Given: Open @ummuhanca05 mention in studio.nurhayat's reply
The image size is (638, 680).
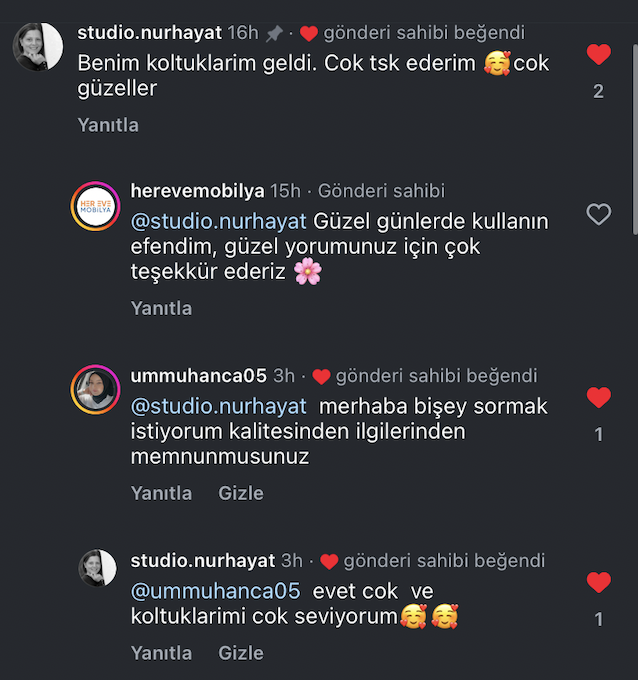Looking at the screenshot, I should click(x=215, y=590).
